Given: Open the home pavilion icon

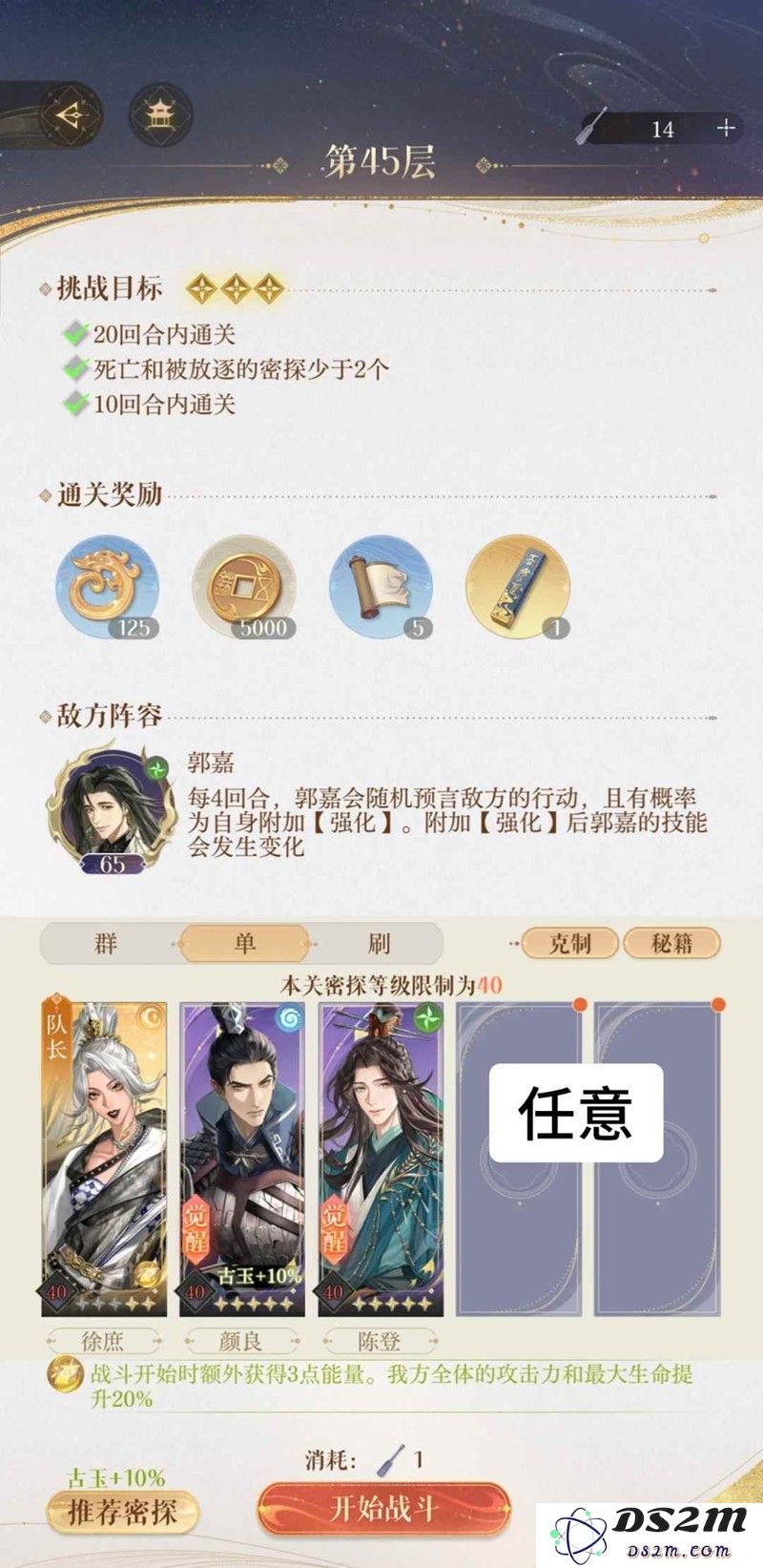Looking at the screenshot, I should [x=159, y=115].
